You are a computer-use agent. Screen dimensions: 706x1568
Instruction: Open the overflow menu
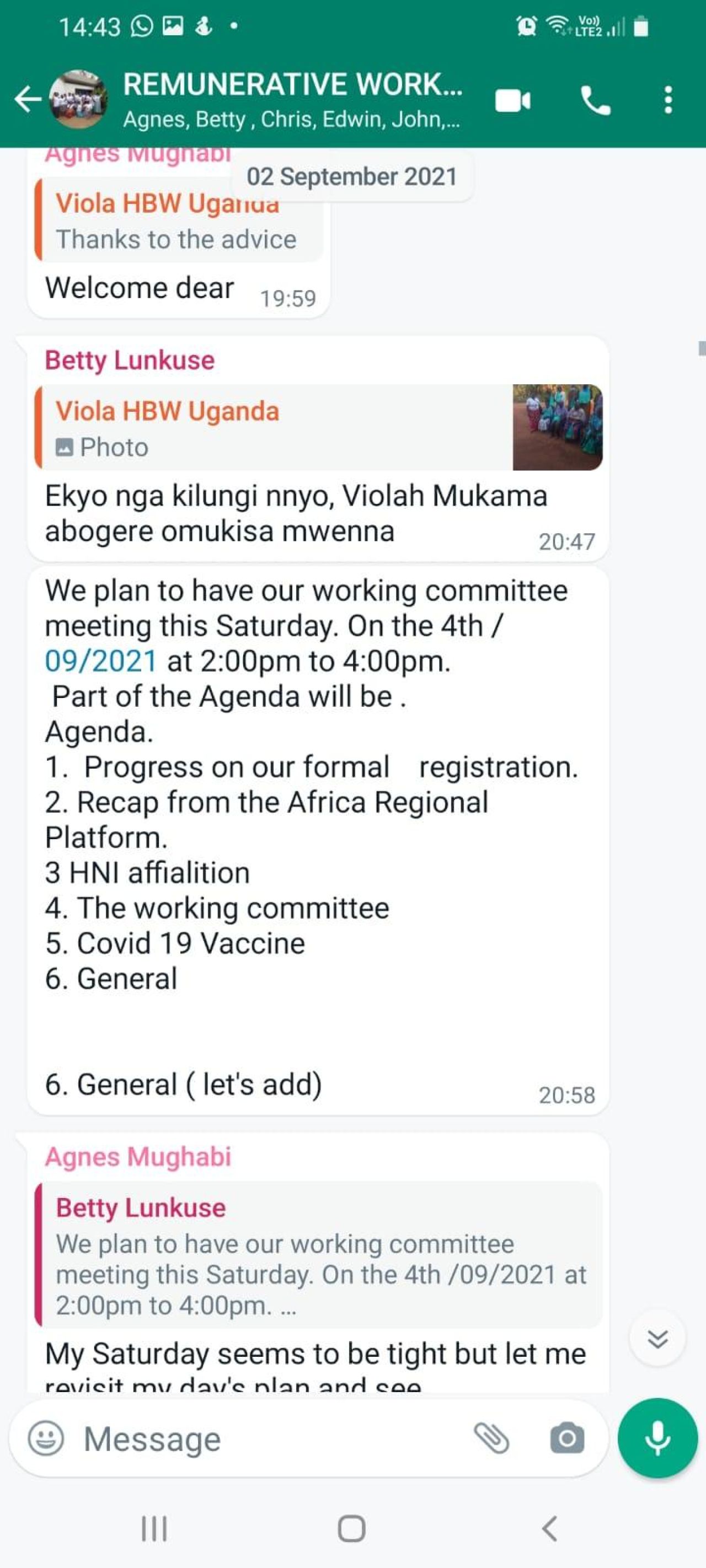(x=668, y=100)
